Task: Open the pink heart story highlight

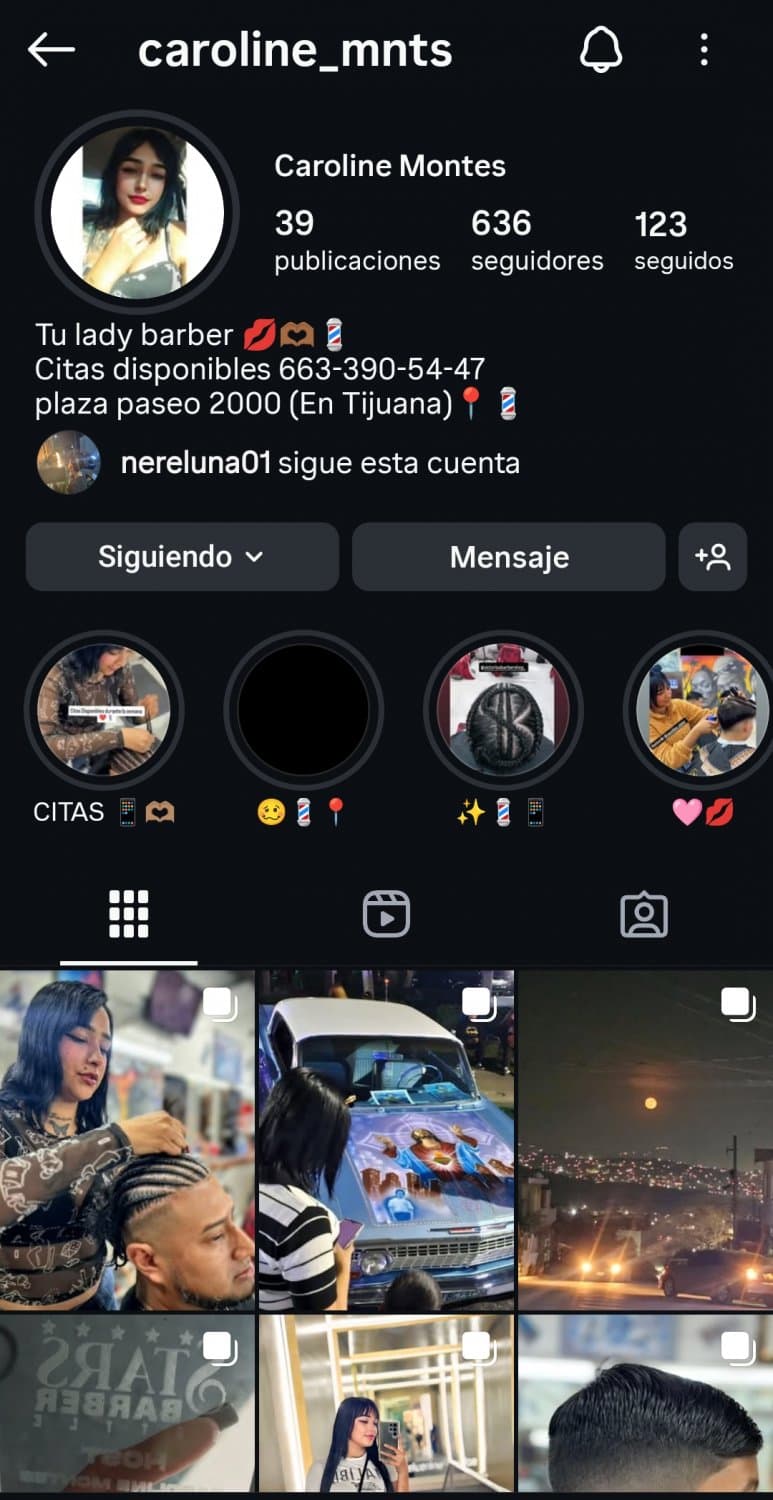Action: (x=703, y=710)
